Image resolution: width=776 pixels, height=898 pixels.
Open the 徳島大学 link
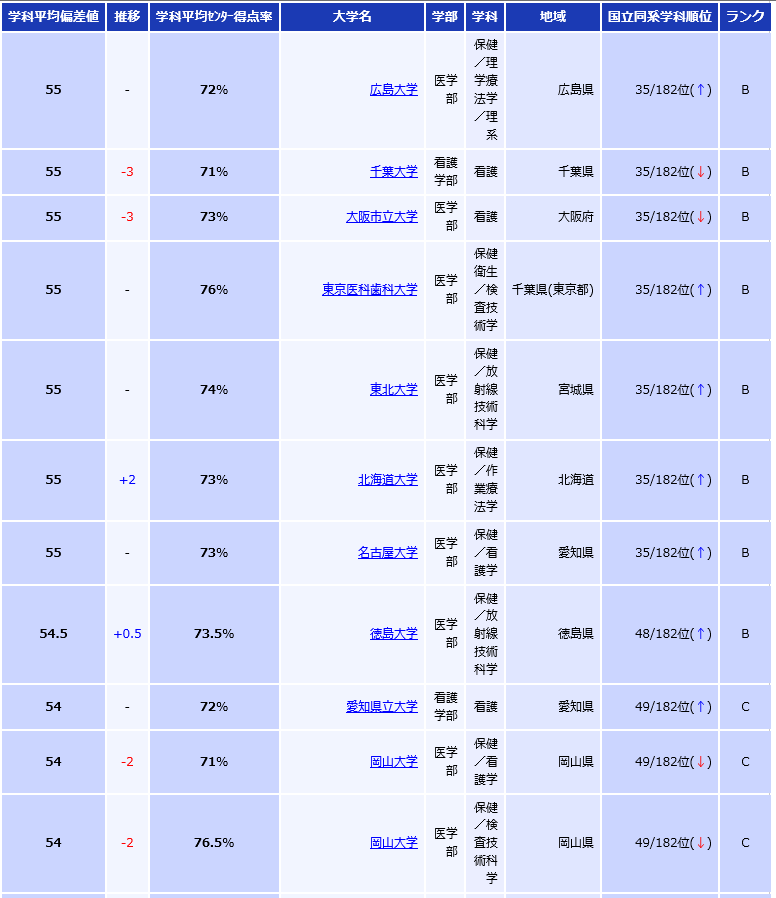point(393,634)
